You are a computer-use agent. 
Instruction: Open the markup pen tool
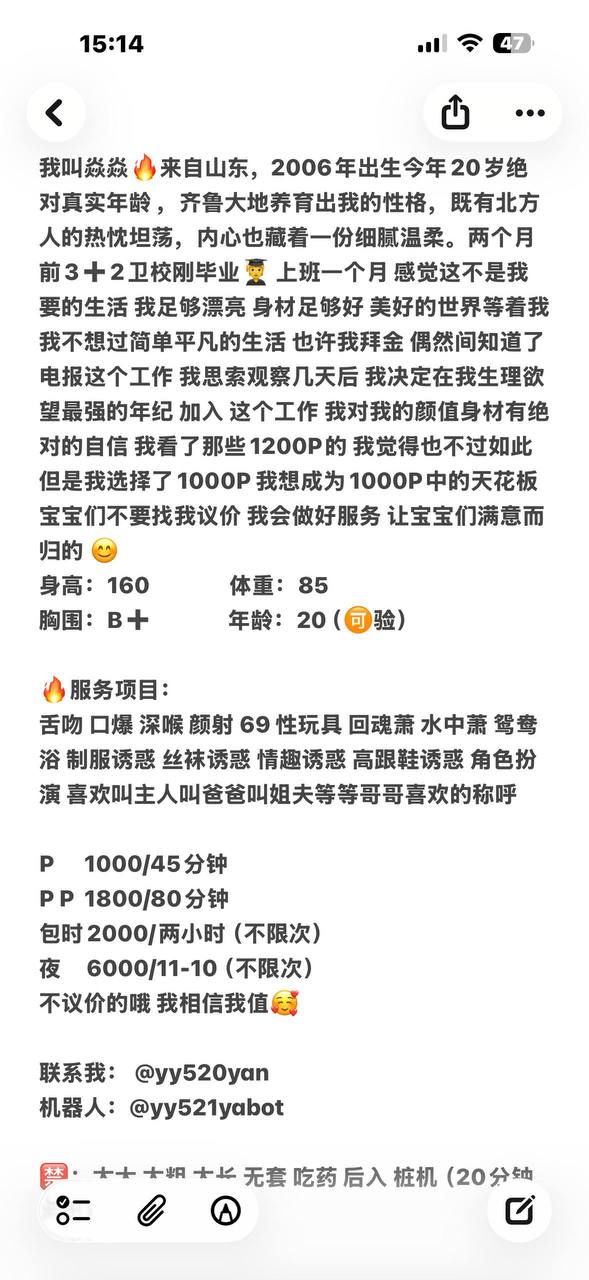click(226, 1212)
